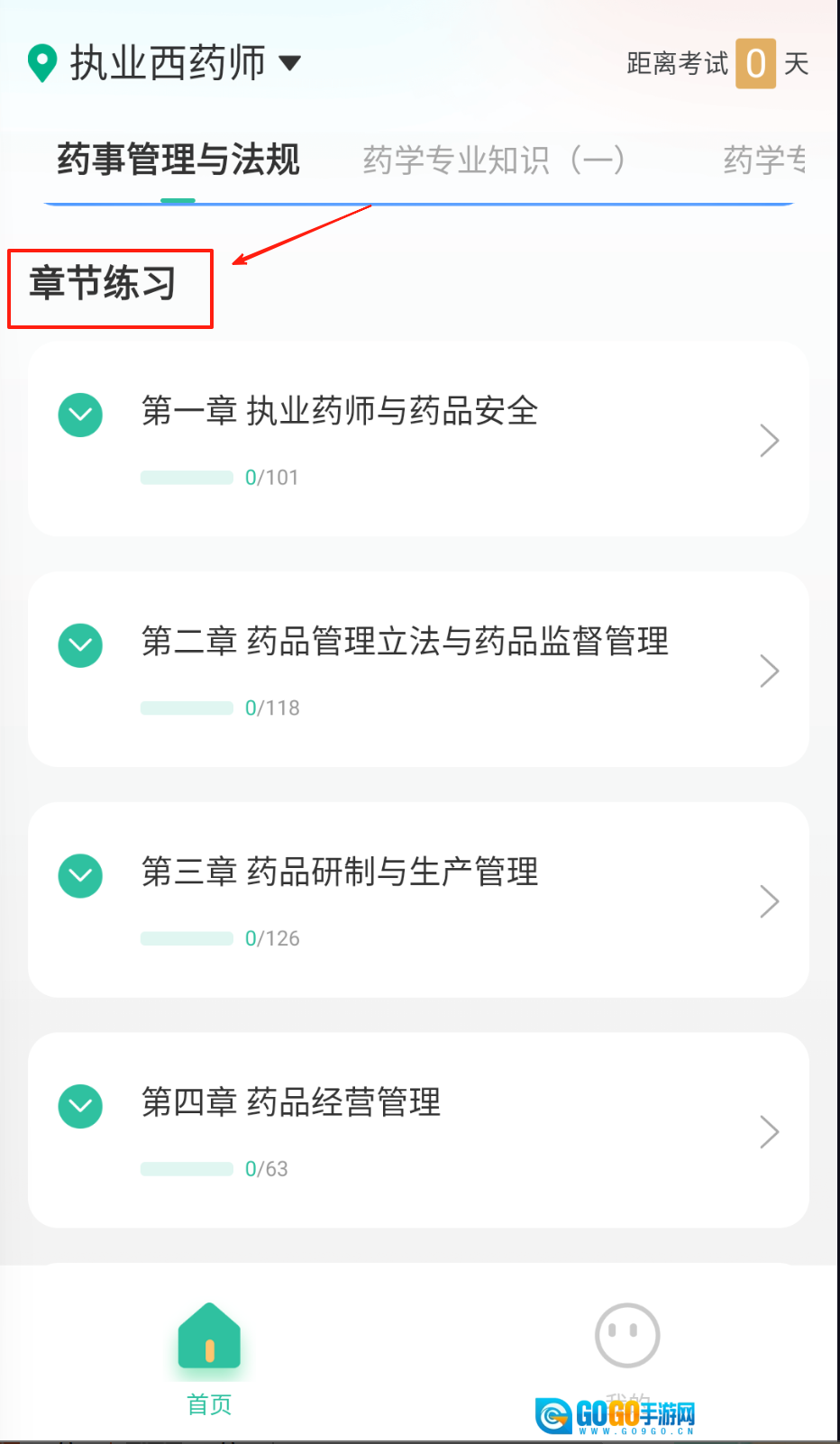
Task: Expand the 第一章 green chevron icon
Action: tap(80, 415)
